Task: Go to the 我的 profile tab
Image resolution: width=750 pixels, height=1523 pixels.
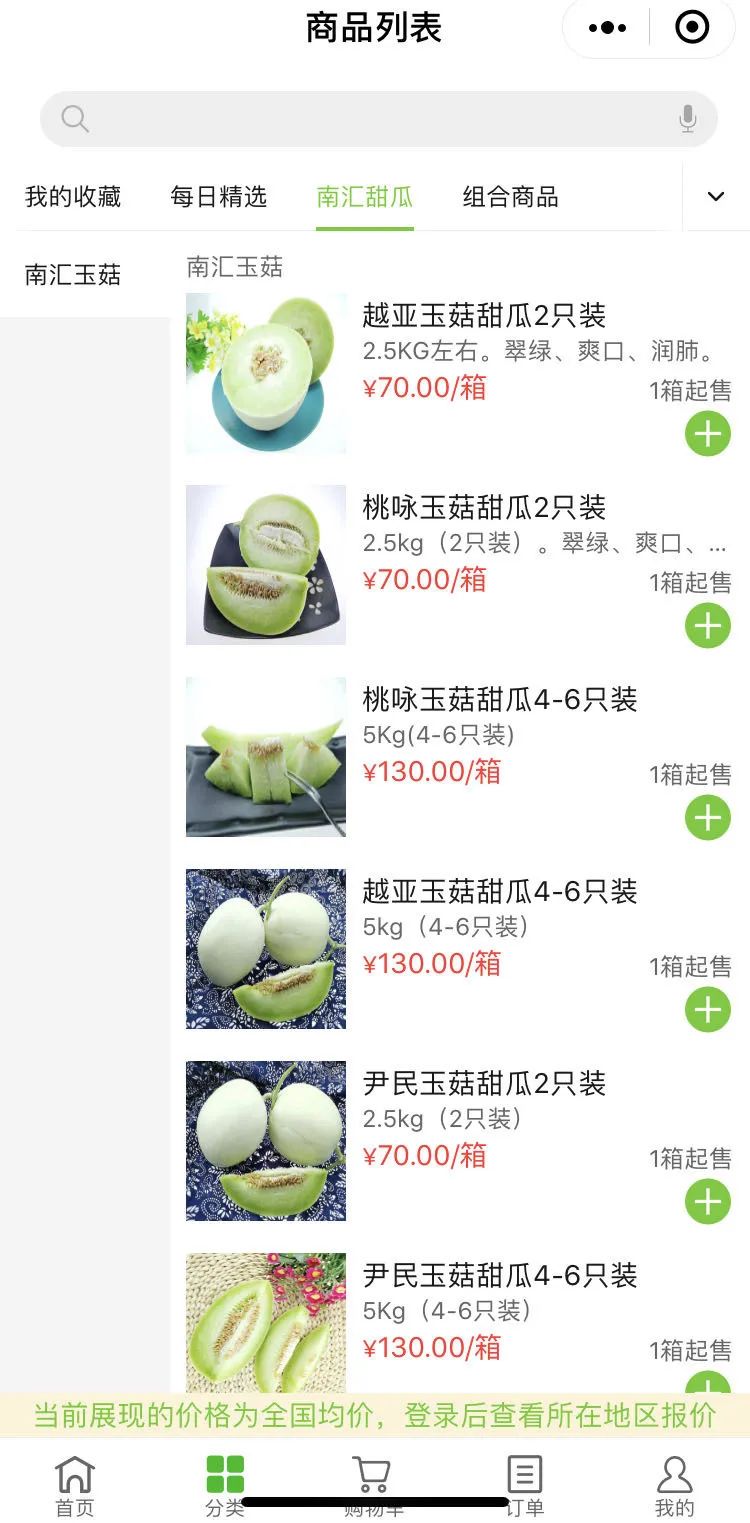Action: point(674,1485)
